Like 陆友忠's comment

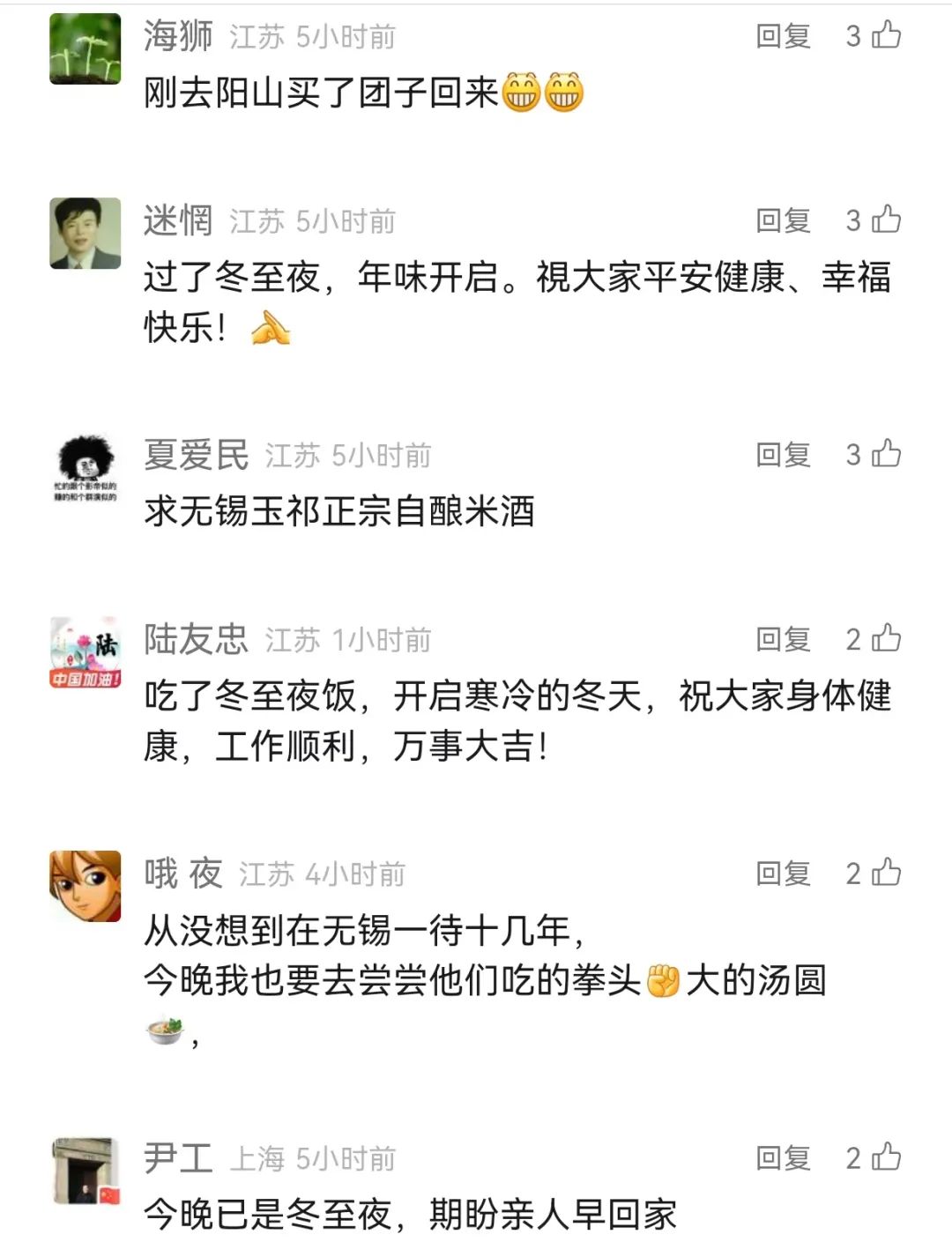(x=886, y=638)
